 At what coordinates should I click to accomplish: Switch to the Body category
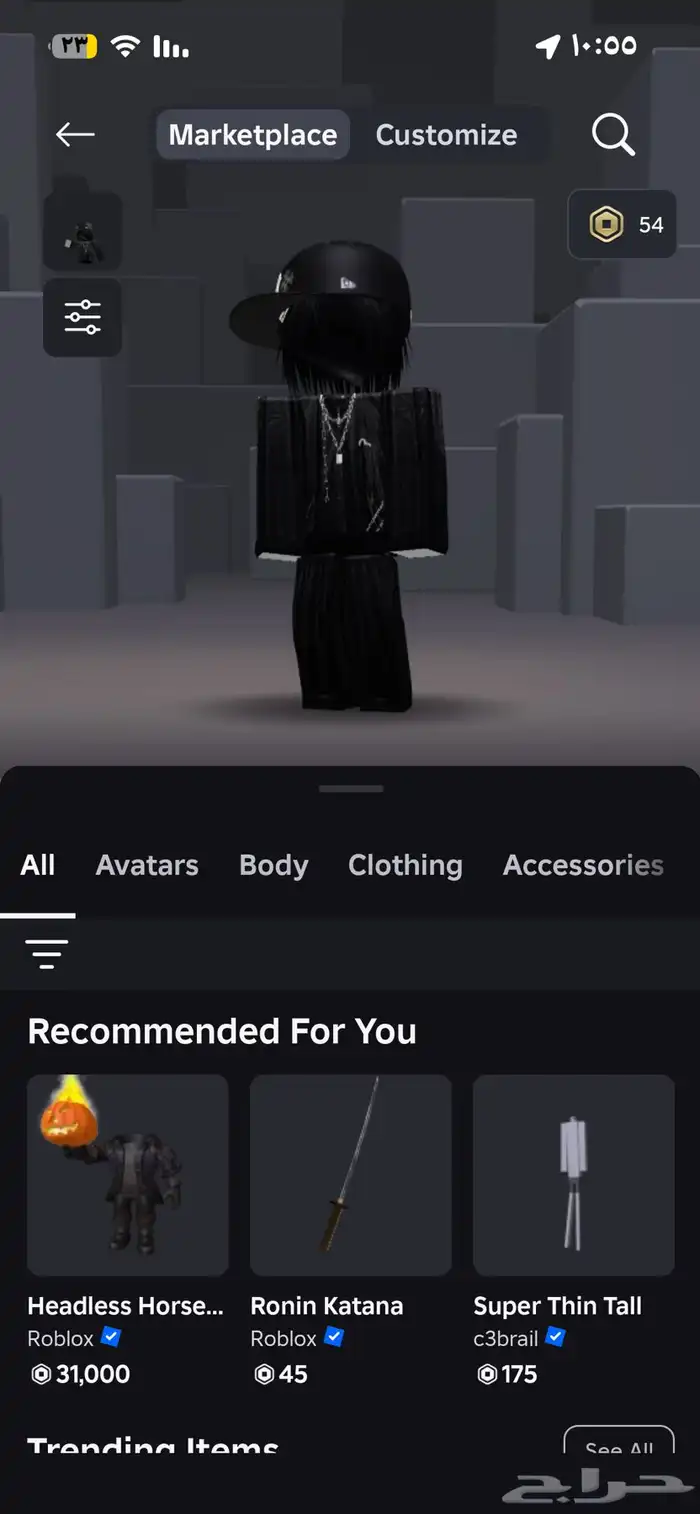coord(273,865)
